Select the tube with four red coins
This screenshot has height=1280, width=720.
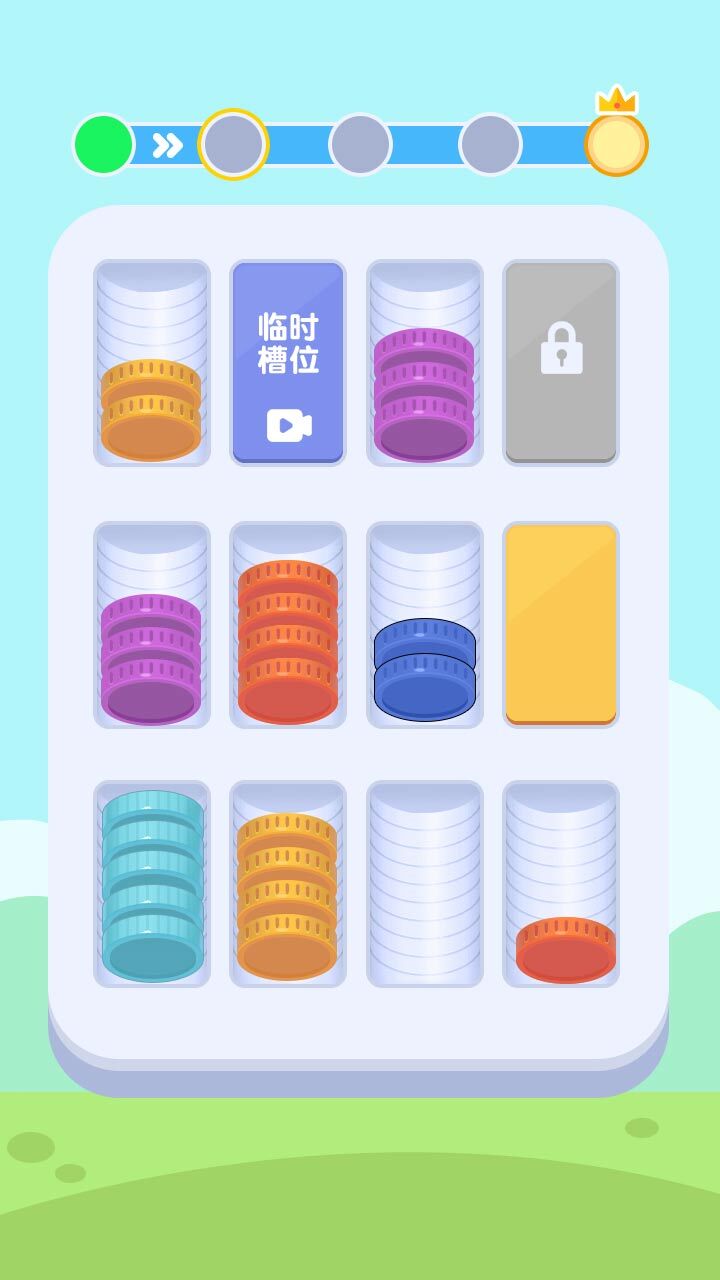(x=288, y=626)
